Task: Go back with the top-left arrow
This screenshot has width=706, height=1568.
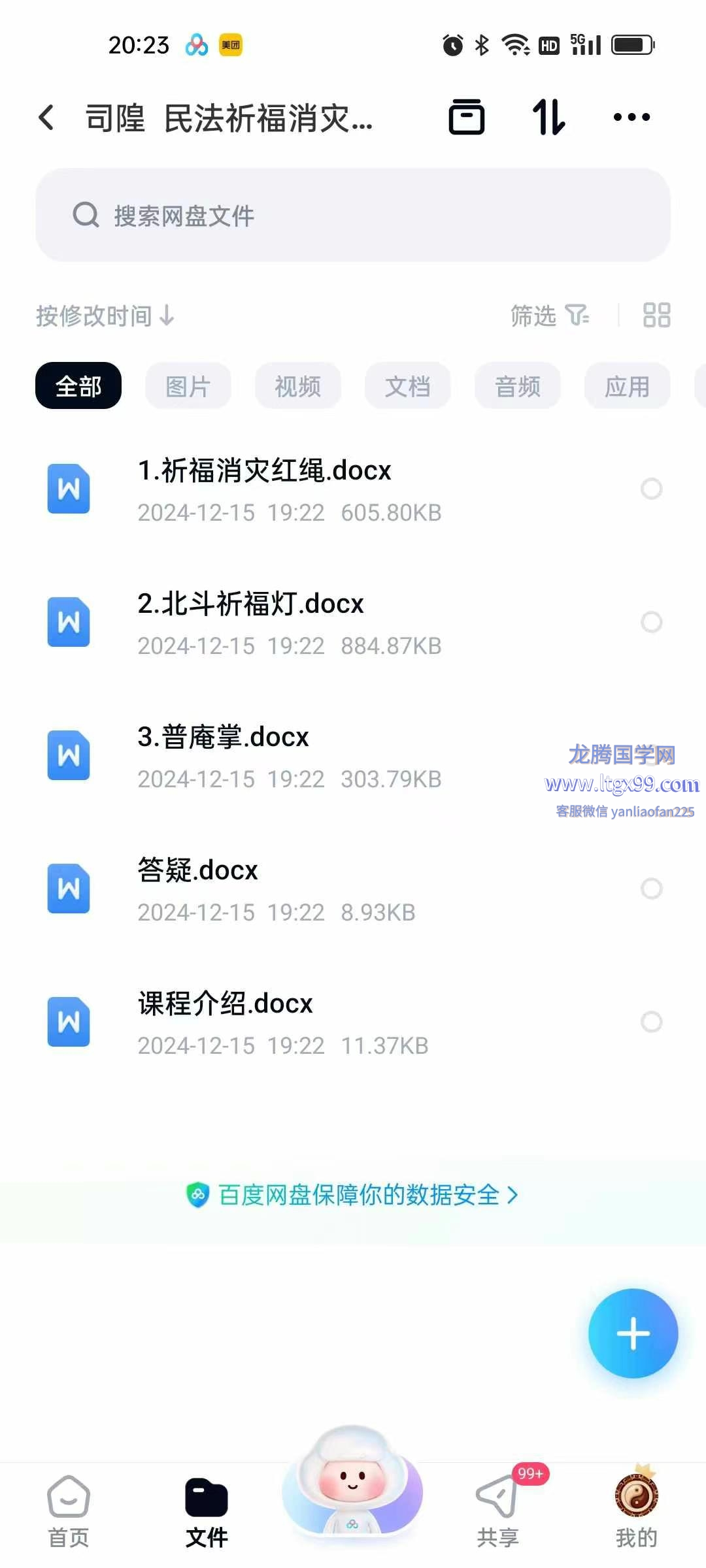Action: point(46,118)
